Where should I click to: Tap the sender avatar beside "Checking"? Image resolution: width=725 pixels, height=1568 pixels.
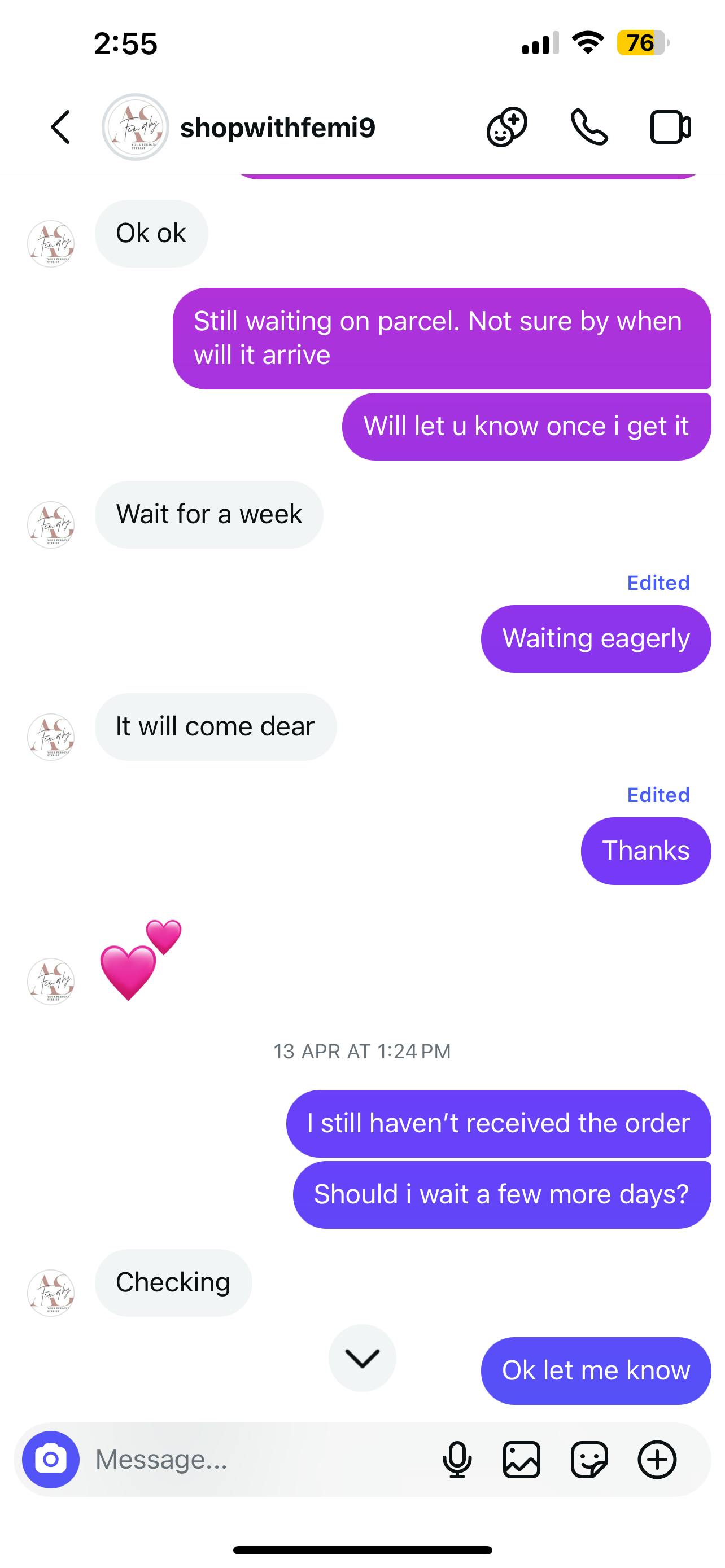tap(51, 1292)
